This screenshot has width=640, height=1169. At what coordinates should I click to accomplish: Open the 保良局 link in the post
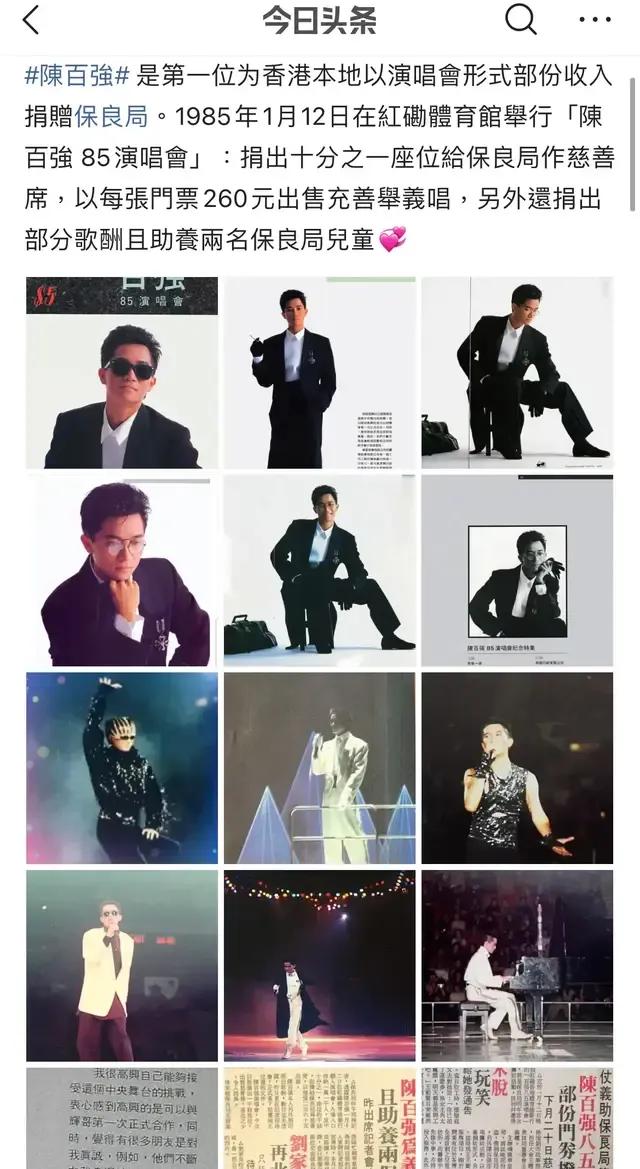pos(111,117)
